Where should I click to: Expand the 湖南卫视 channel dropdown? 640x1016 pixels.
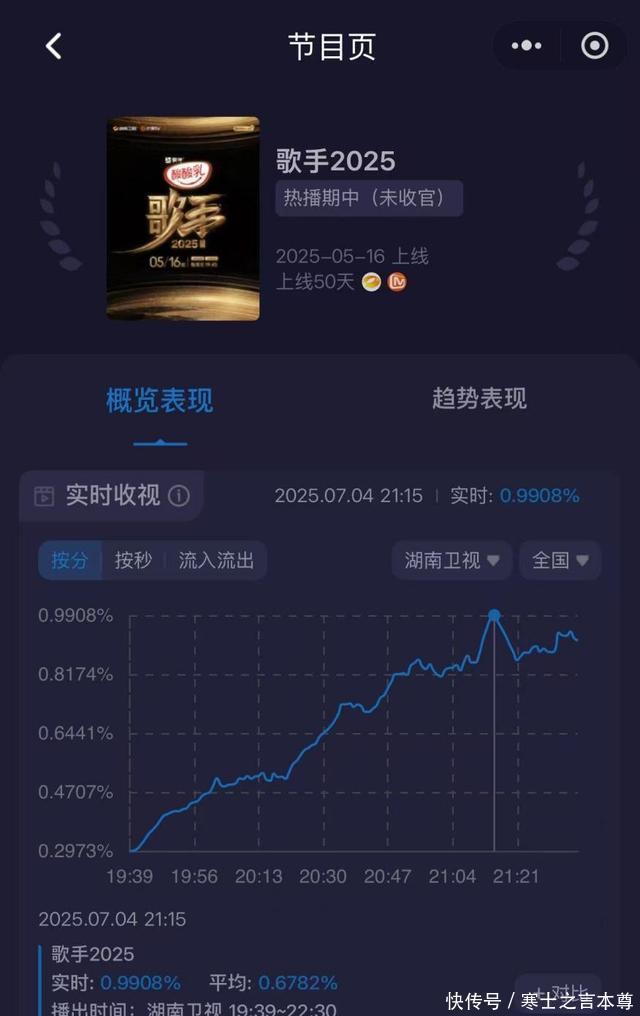452,560
